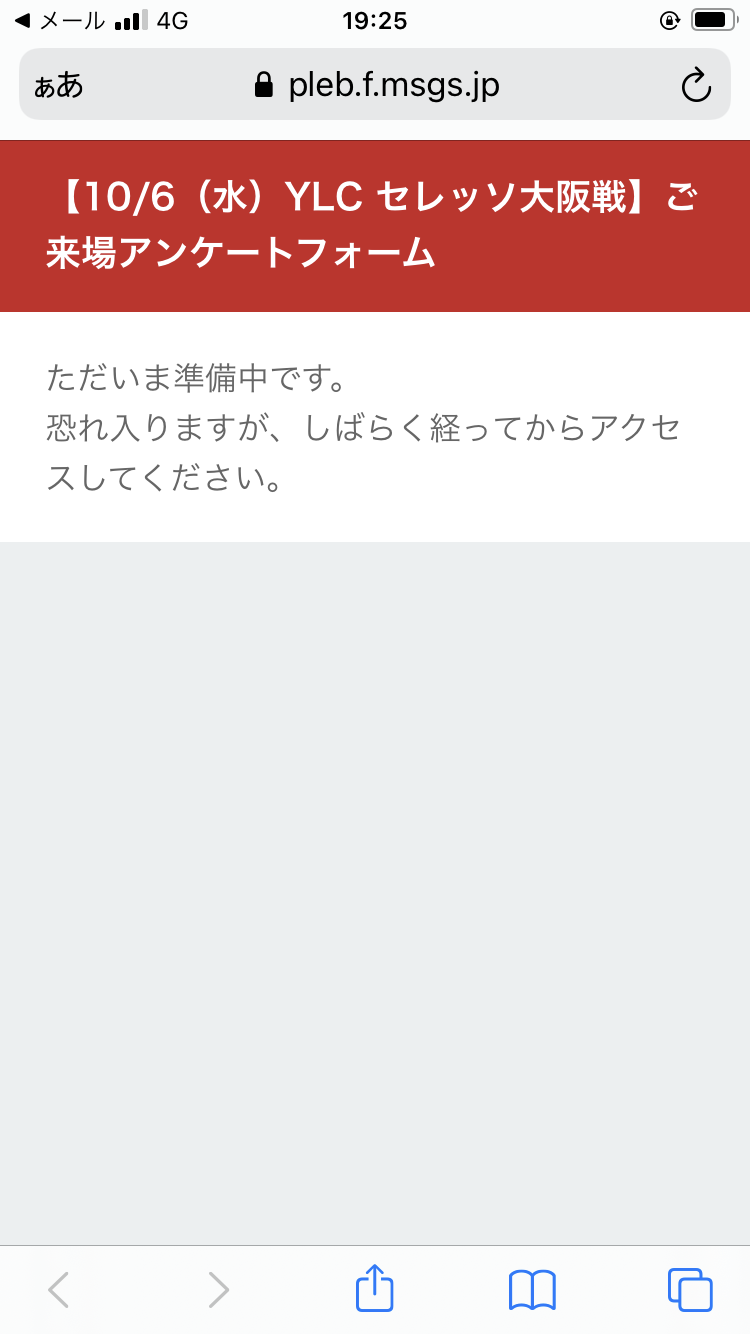Return to the メール app
The width and height of the screenshot is (750, 1334).
click(60, 21)
